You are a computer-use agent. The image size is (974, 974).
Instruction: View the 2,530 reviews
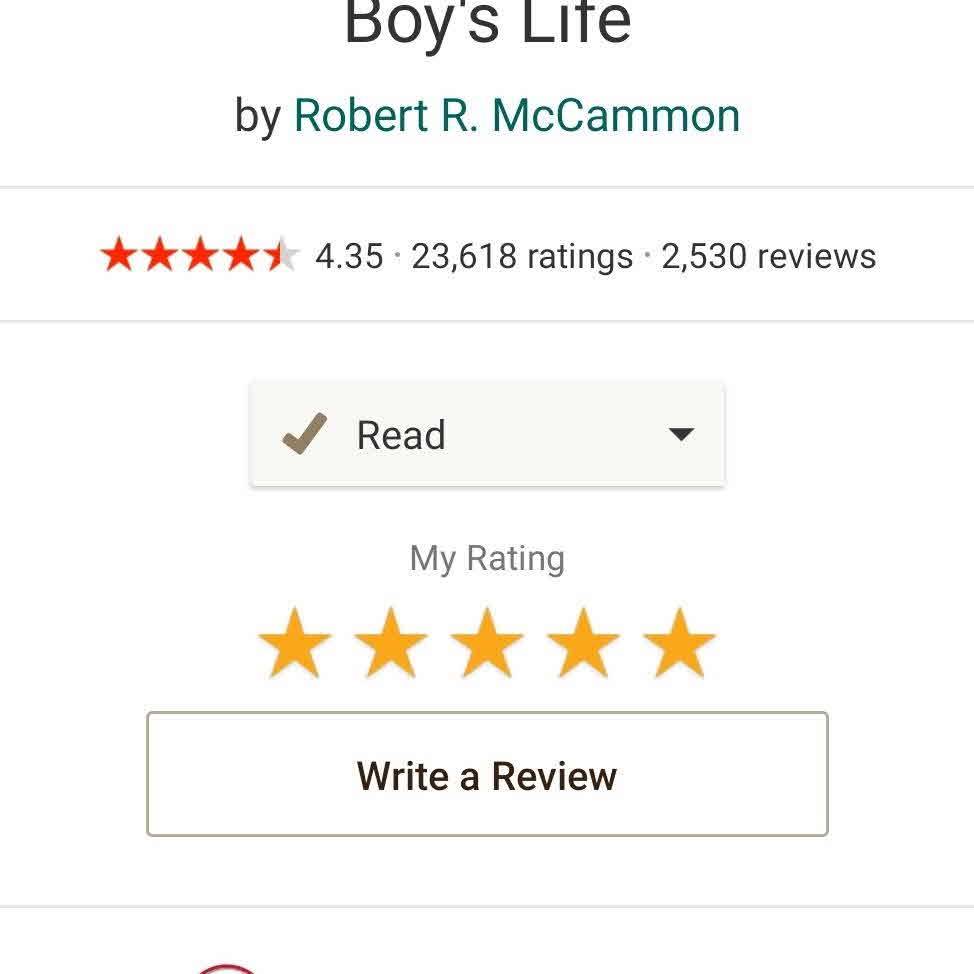768,257
